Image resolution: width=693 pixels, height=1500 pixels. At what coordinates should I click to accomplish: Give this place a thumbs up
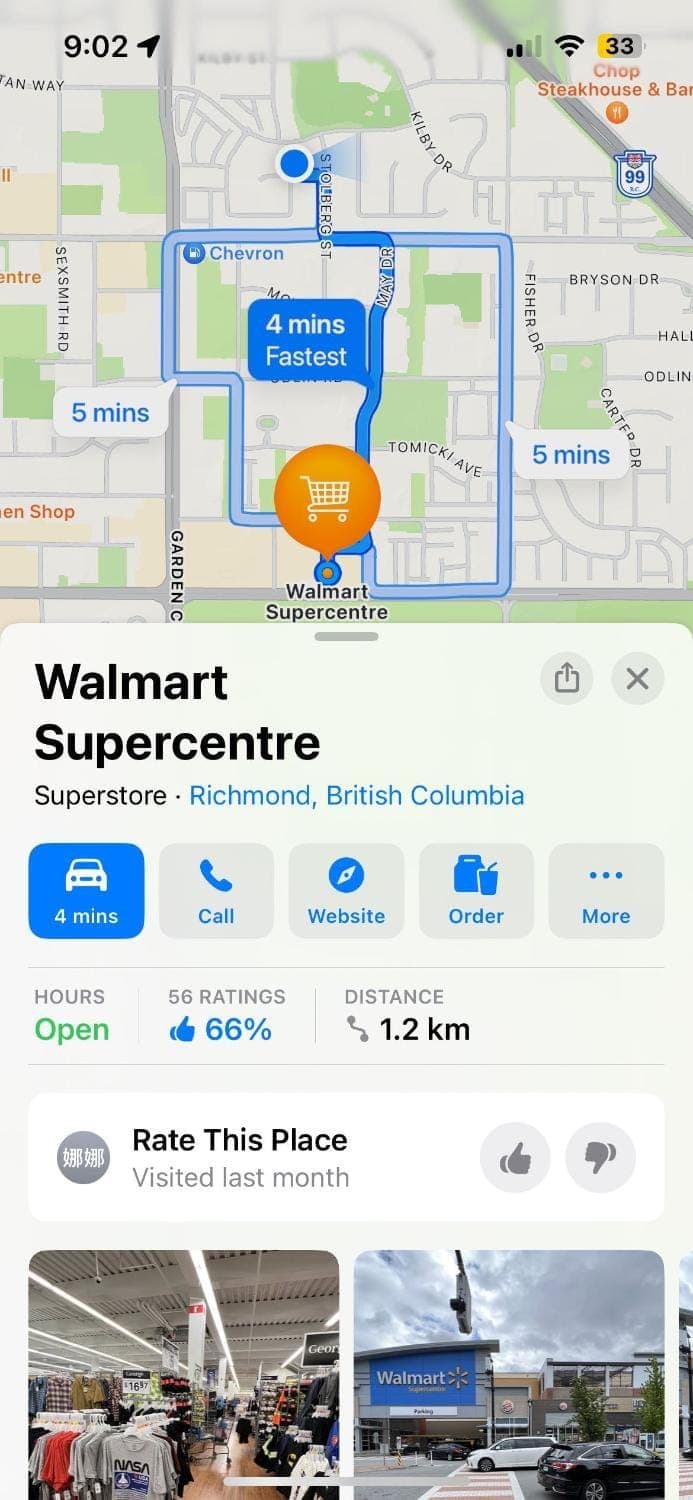515,1157
